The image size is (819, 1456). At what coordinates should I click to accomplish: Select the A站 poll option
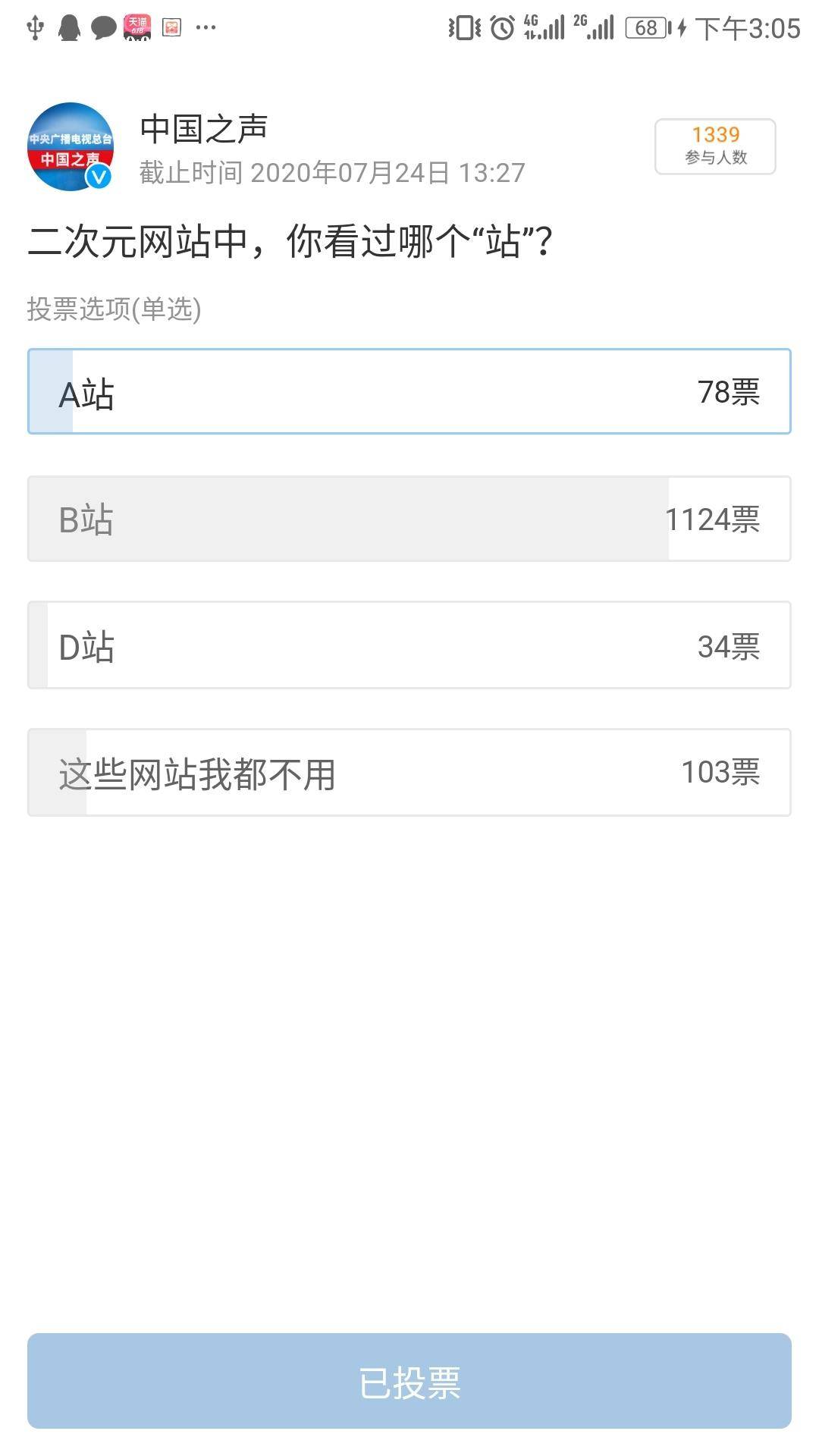coord(409,391)
